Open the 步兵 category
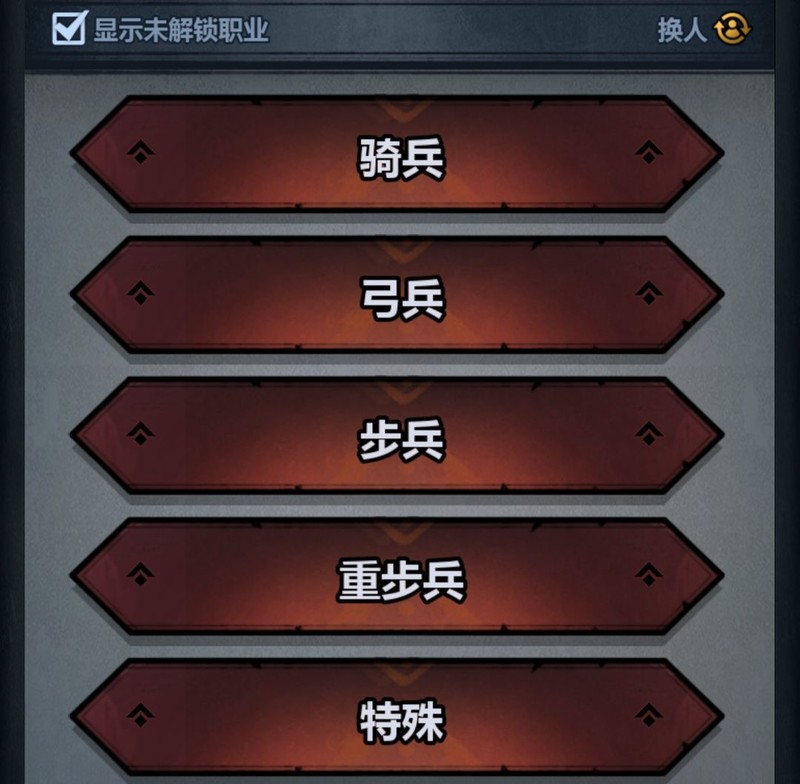The image size is (800, 784). [400, 436]
